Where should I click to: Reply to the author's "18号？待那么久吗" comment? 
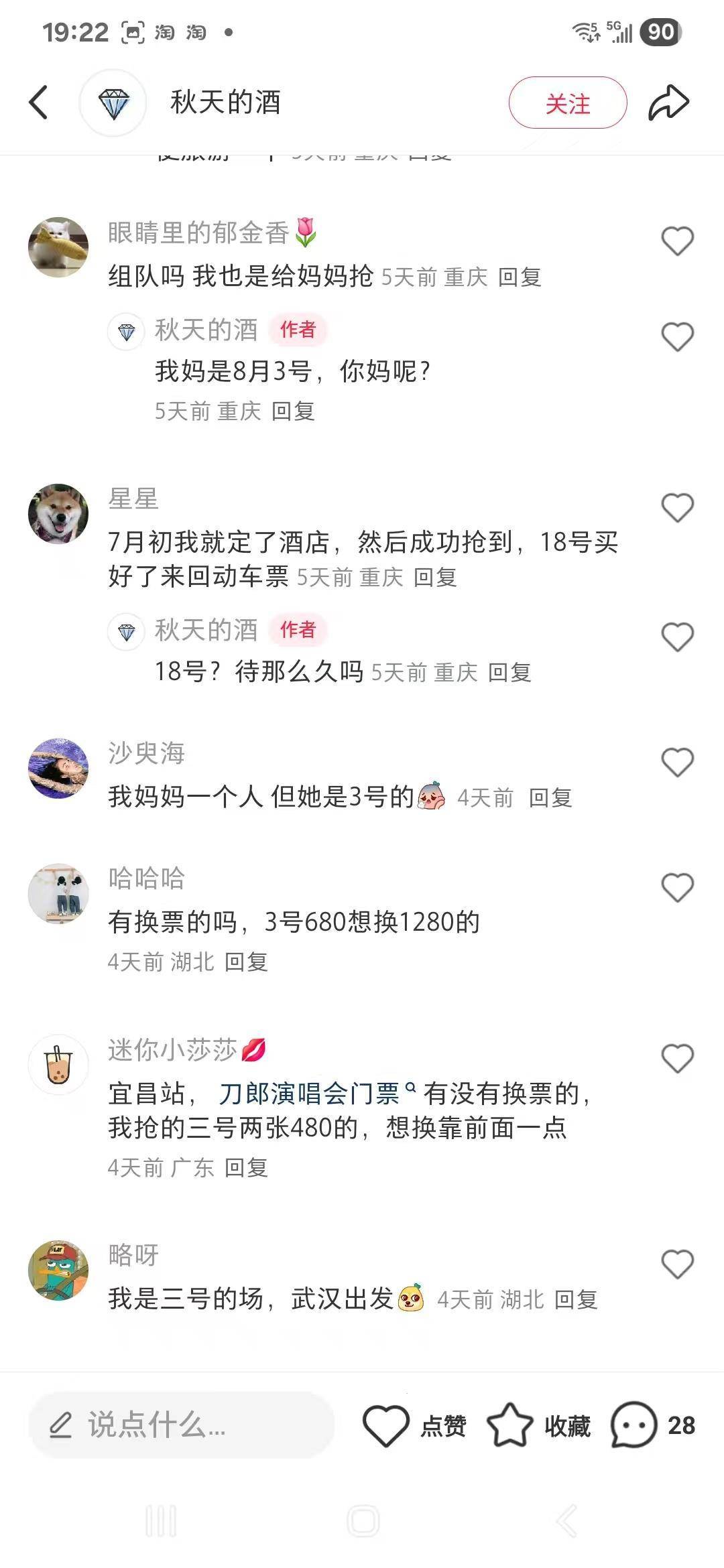point(509,672)
